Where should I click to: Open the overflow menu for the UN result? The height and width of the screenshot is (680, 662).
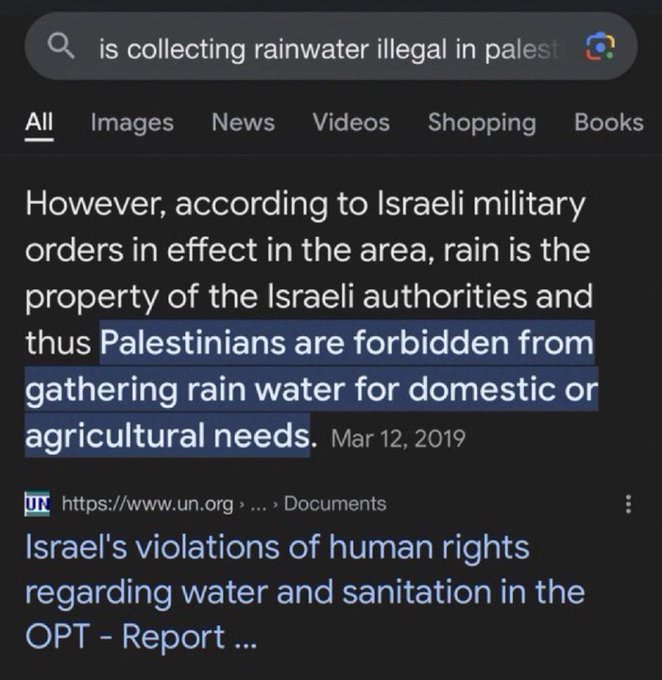(x=628, y=505)
